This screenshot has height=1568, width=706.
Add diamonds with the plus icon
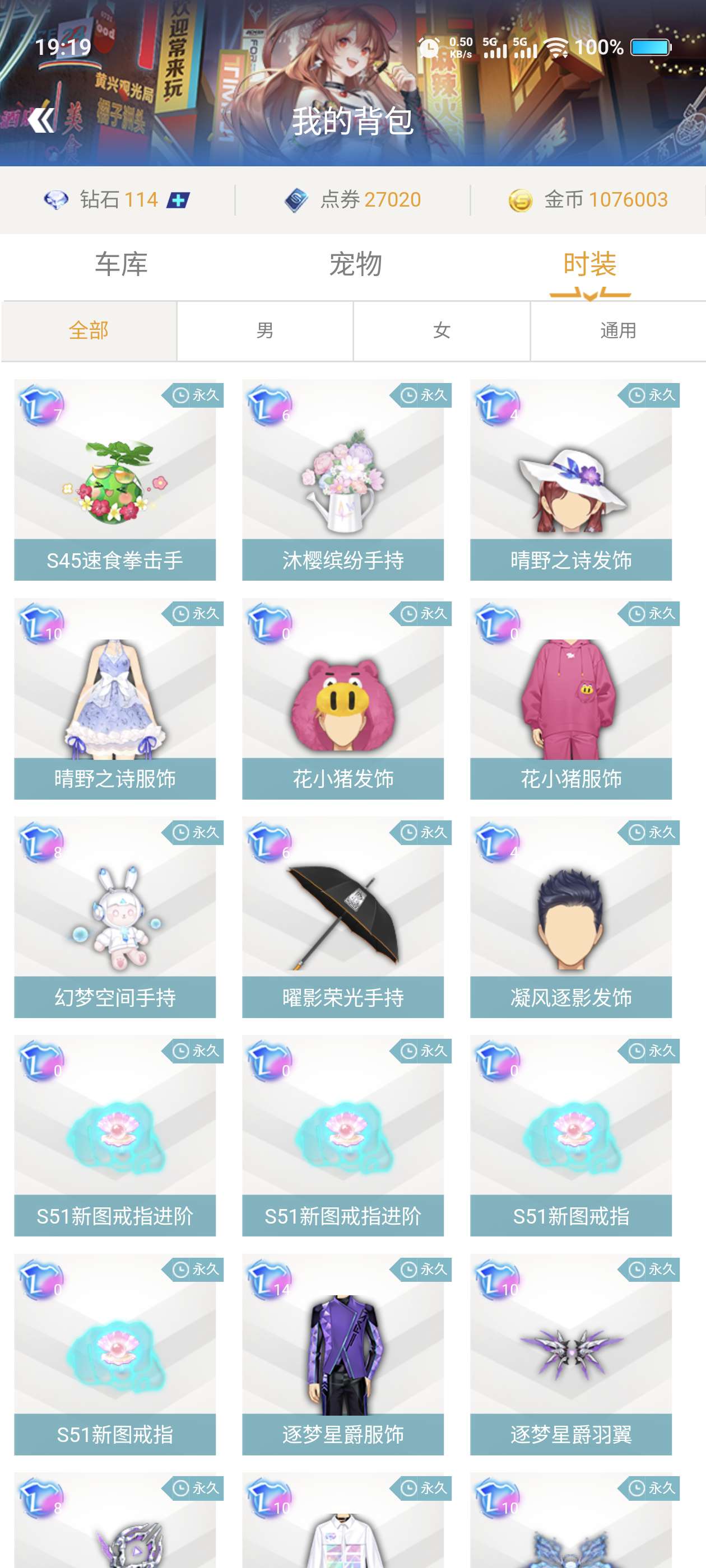[x=179, y=200]
